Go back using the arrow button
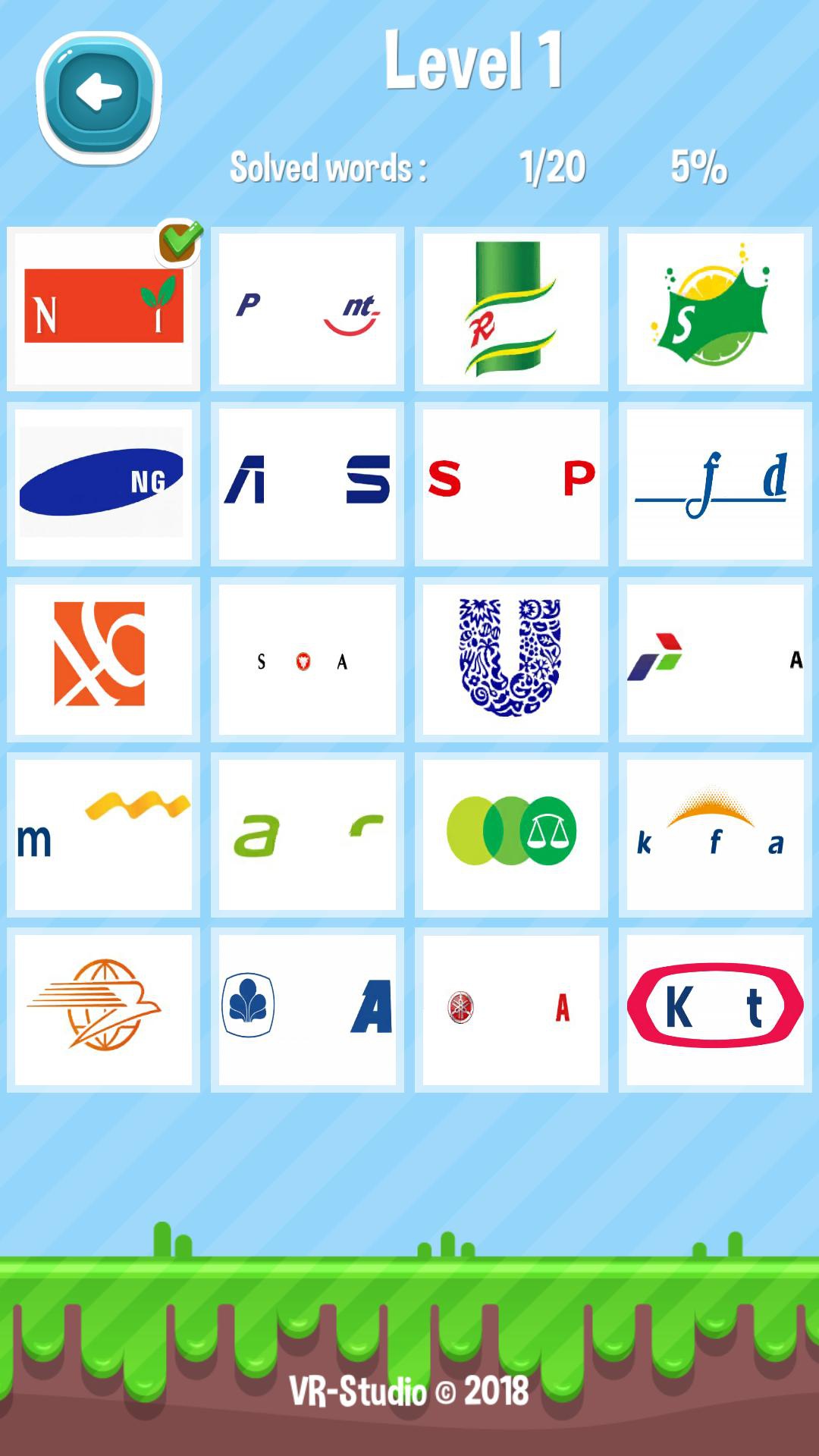Image resolution: width=819 pixels, height=1456 pixels. click(99, 96)
